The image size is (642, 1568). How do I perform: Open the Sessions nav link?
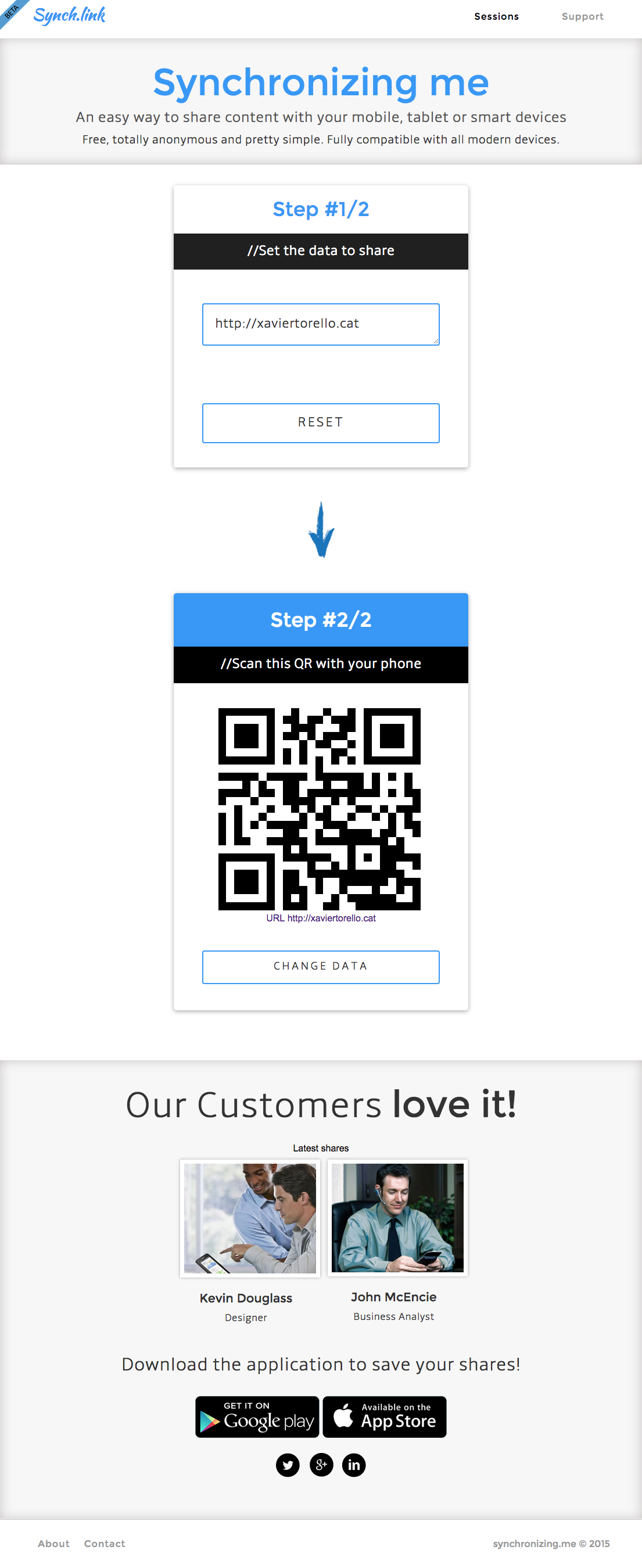(496, 16)
